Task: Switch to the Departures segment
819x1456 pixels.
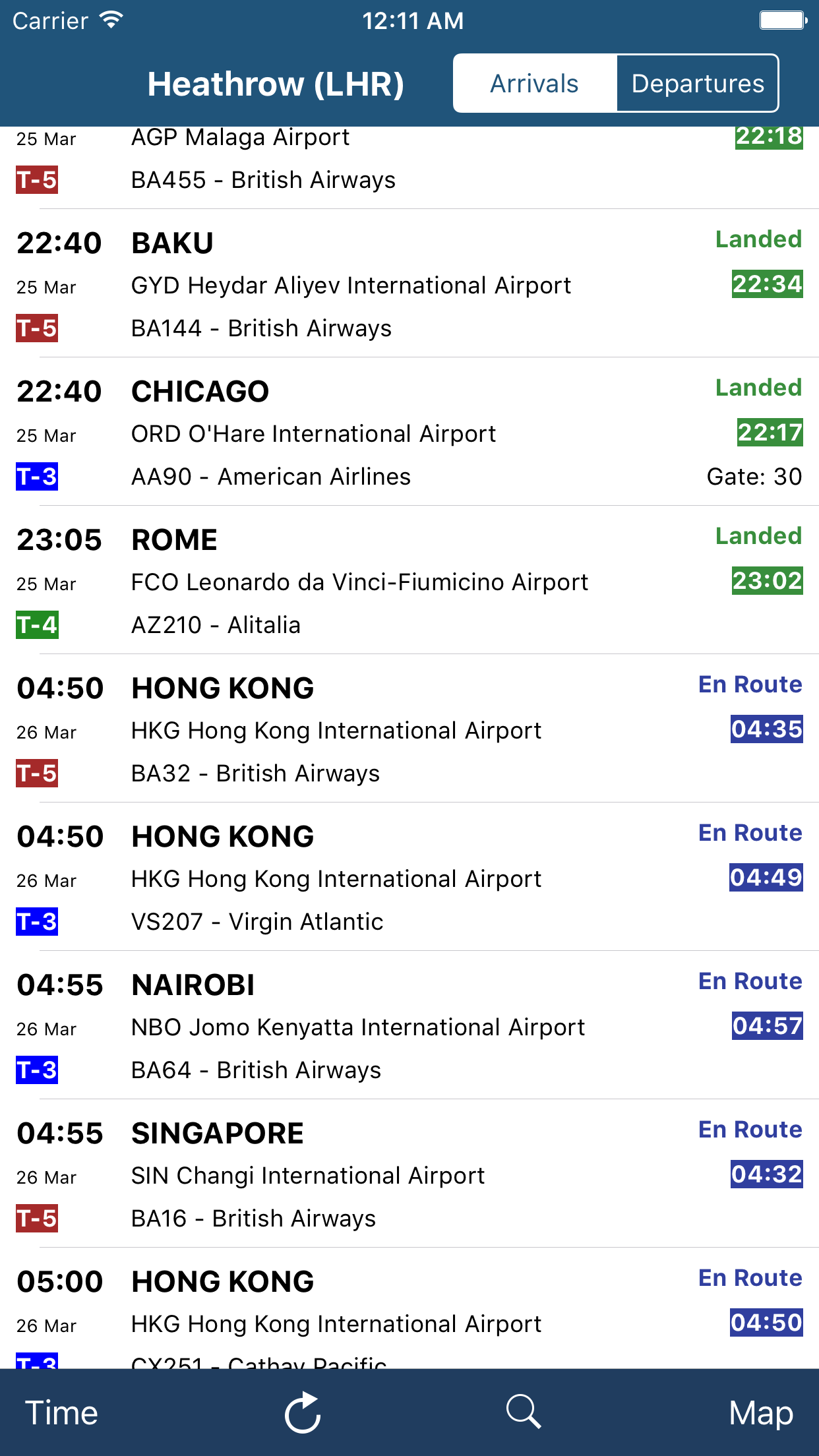Action: pyautogui.click(x=698, y=84)
